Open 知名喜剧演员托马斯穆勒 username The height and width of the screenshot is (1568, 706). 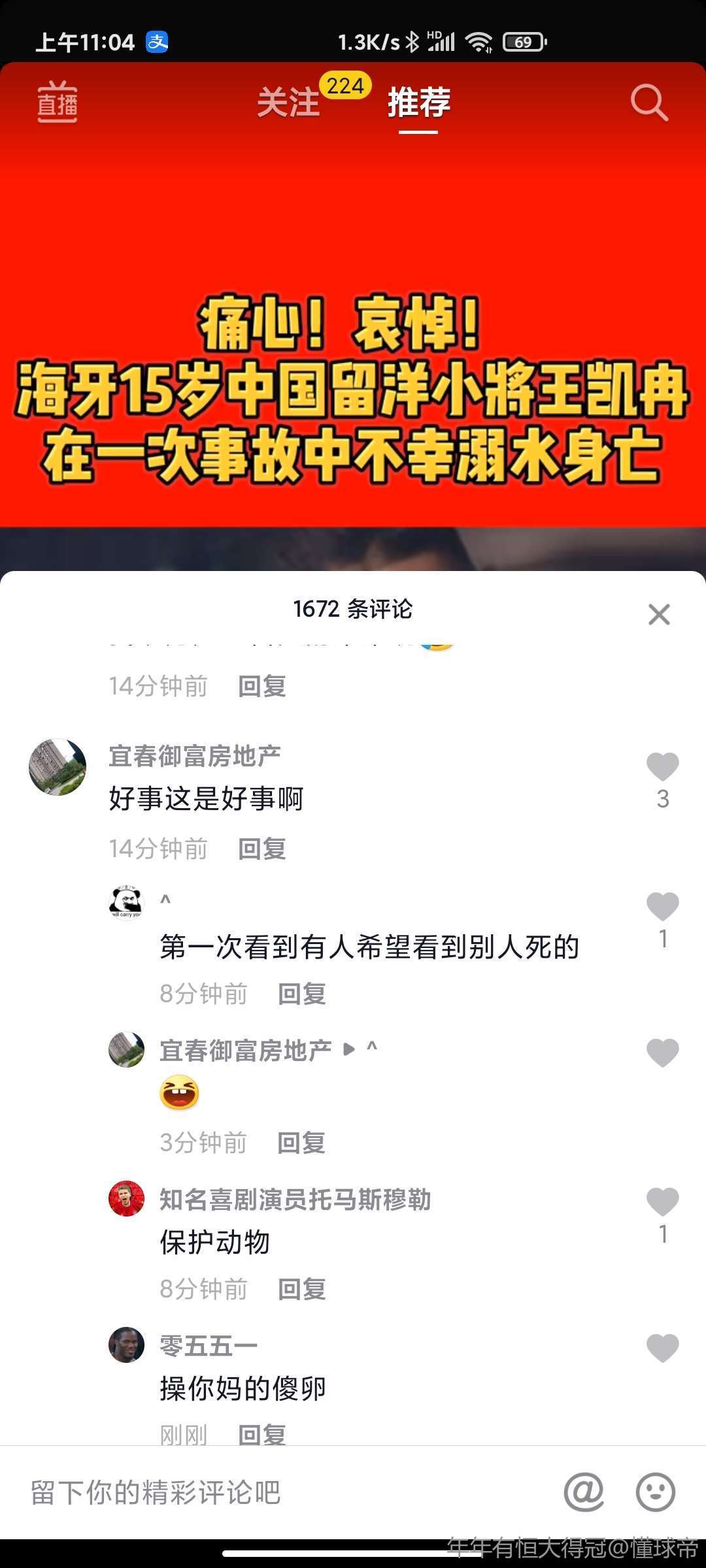tap(295, 1200)
